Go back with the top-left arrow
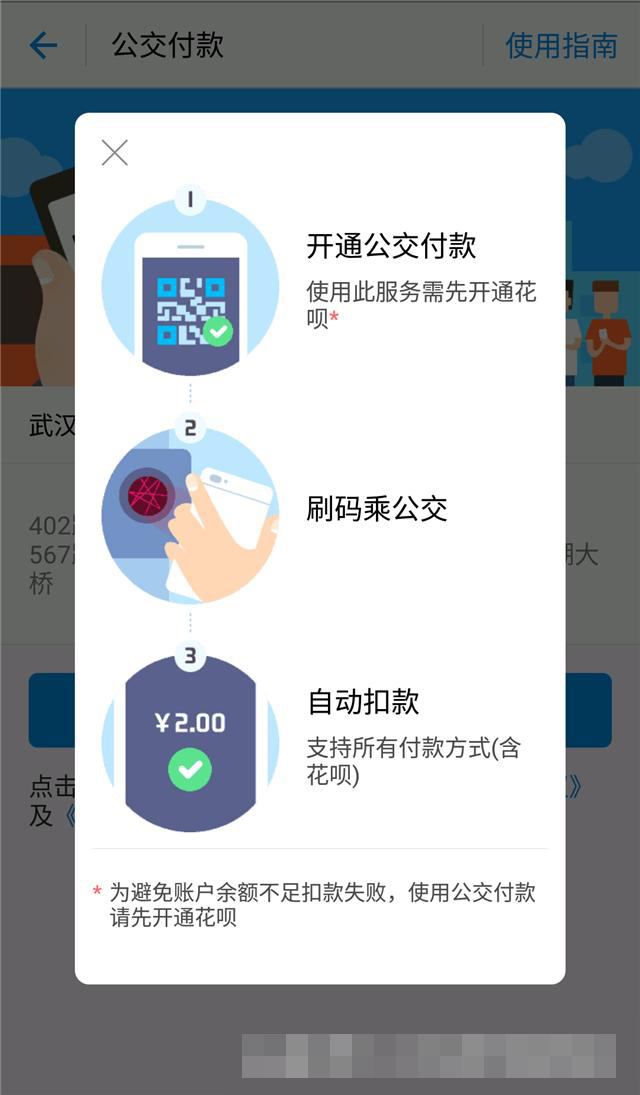The width and height of the screenshot is (640, 1095). click(43, 45)
